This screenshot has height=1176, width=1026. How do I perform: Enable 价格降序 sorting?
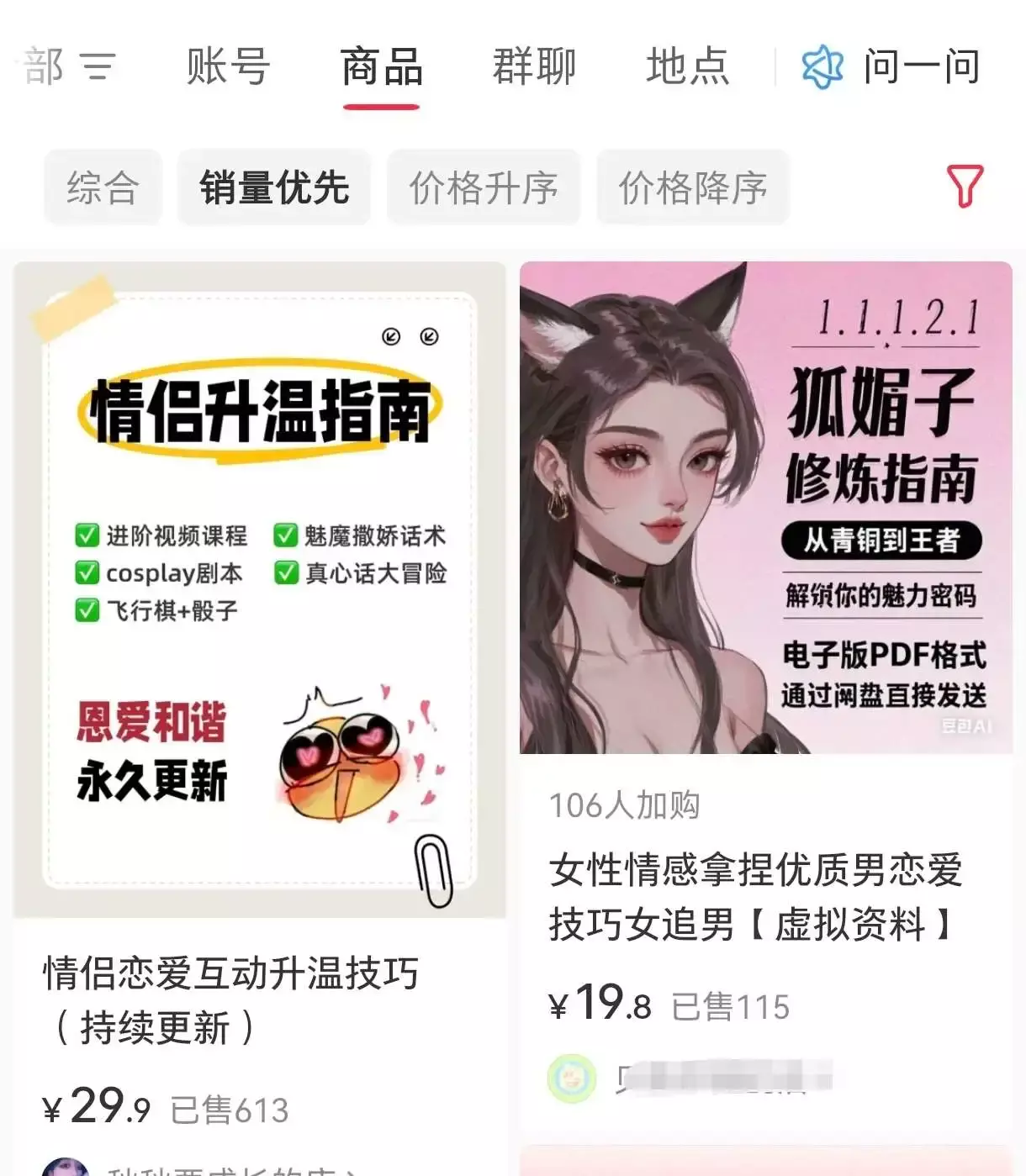click(692, 188)
